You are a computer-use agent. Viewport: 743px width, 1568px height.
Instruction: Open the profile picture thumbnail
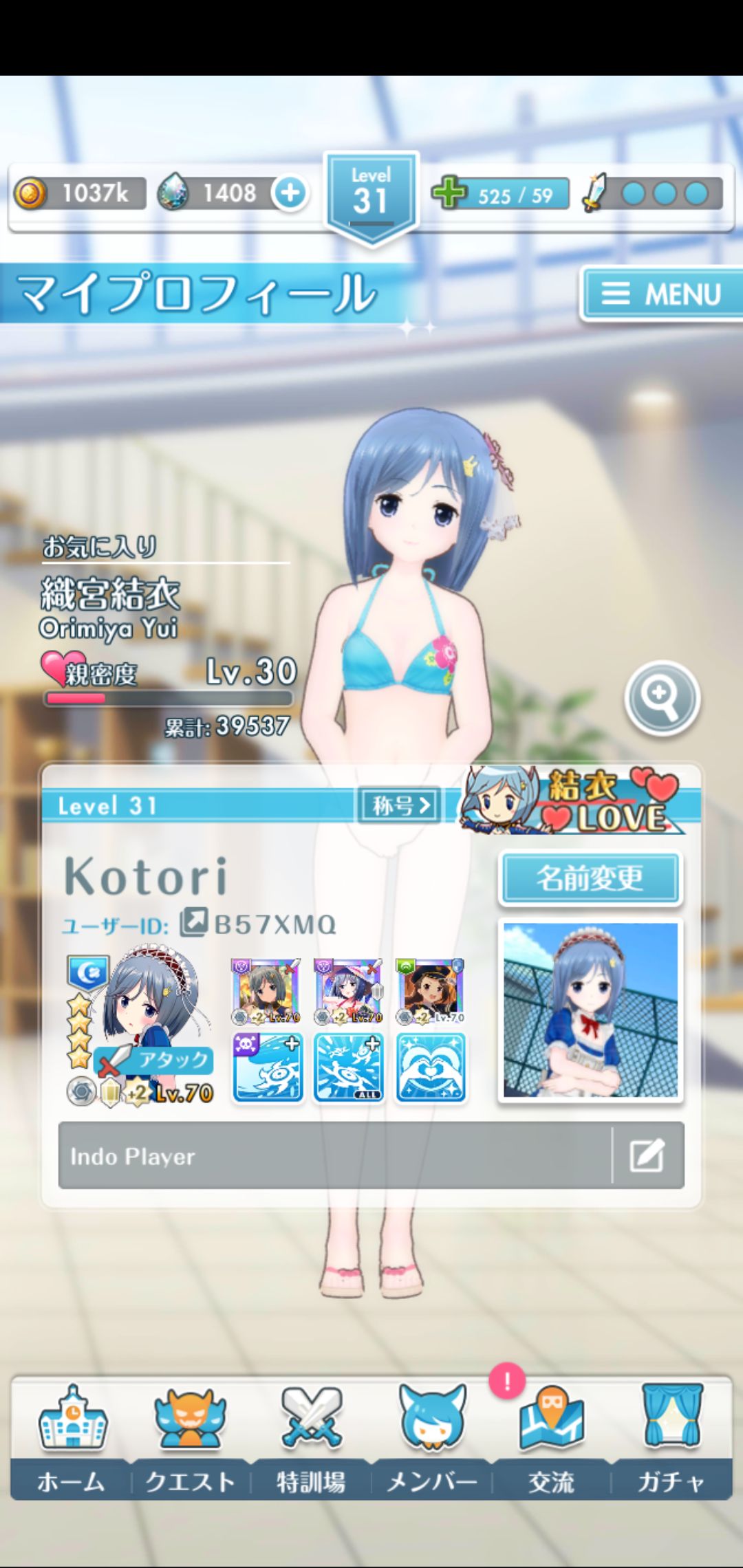pyautogui.click(x=590, y=1010)
